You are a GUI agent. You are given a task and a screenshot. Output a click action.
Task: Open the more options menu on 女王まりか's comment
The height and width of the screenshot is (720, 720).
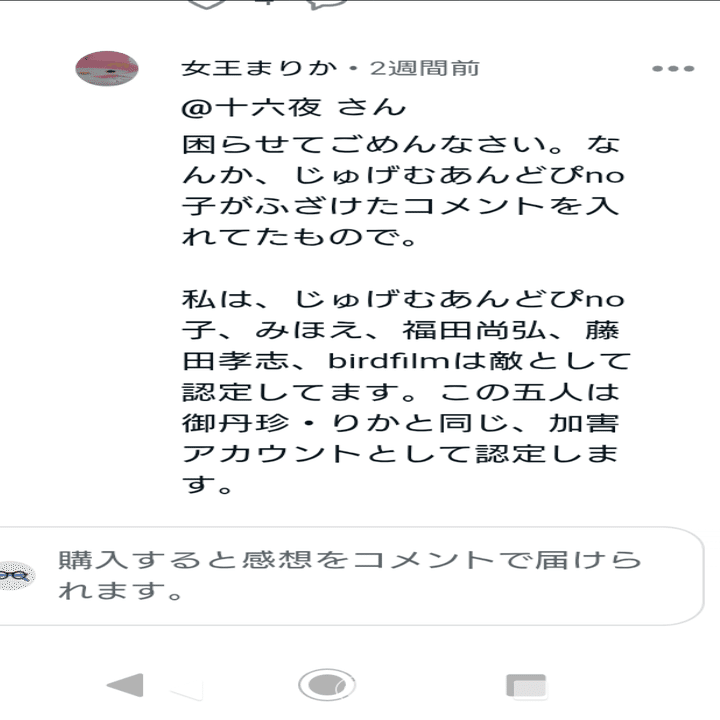tap(672, 69)
